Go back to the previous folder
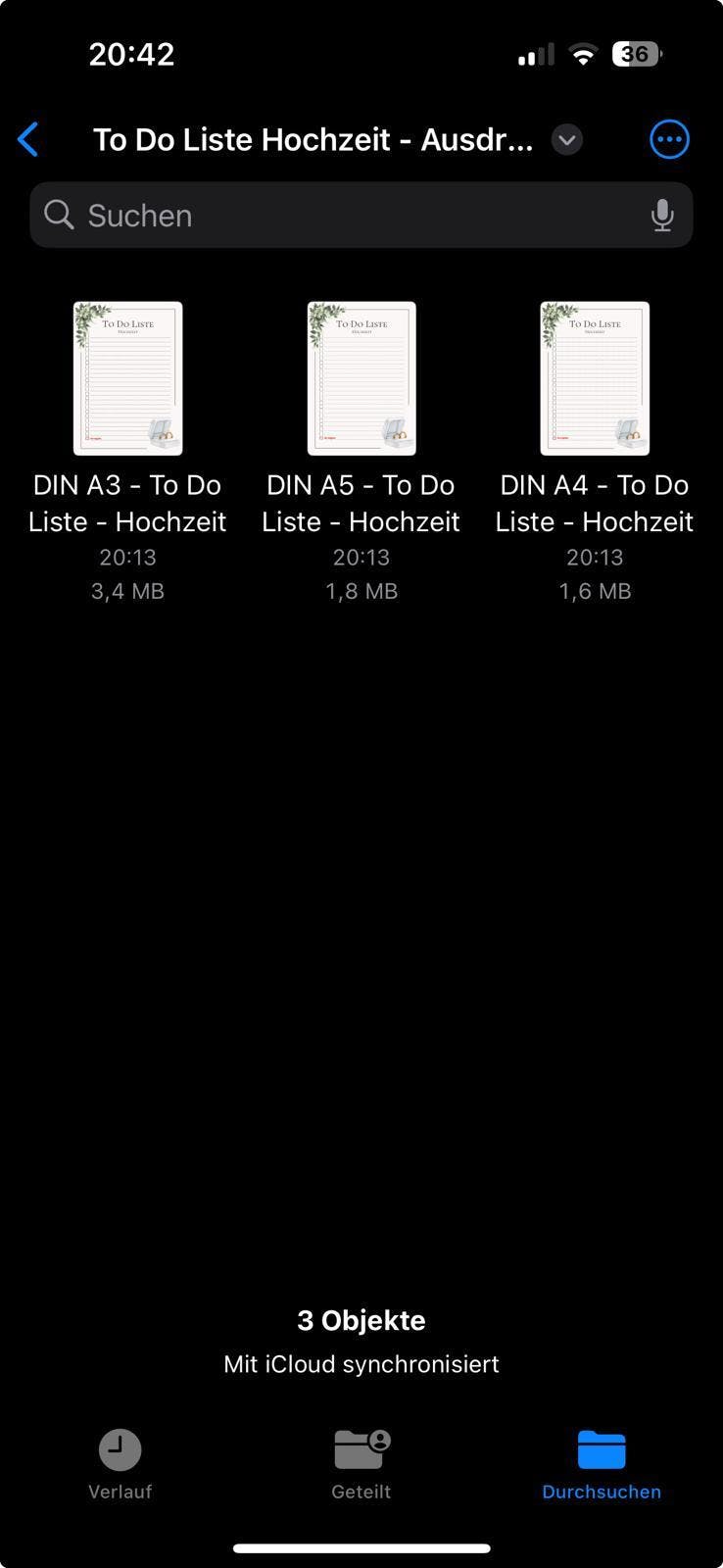 point(28,140)
